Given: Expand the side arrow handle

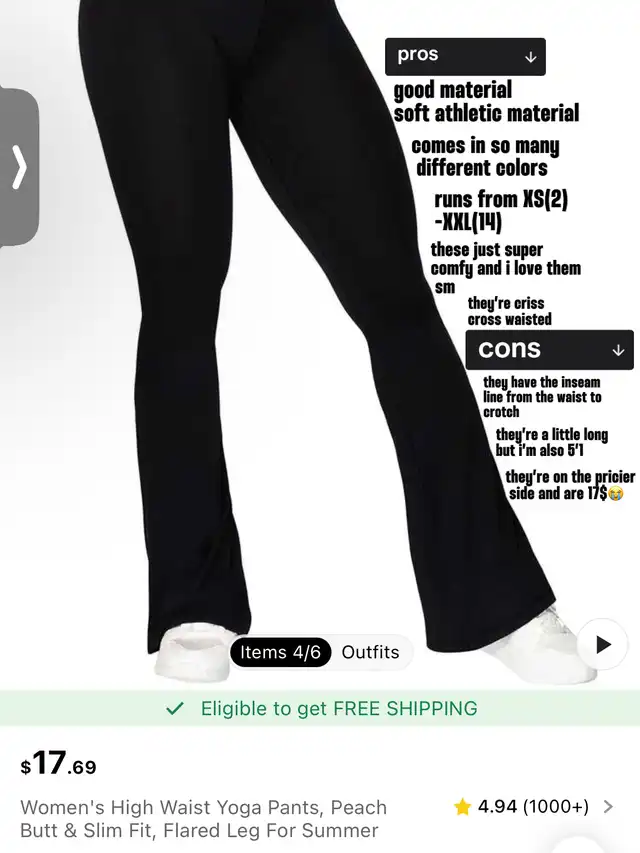Looking at the screenshot, I should (18, 167).
